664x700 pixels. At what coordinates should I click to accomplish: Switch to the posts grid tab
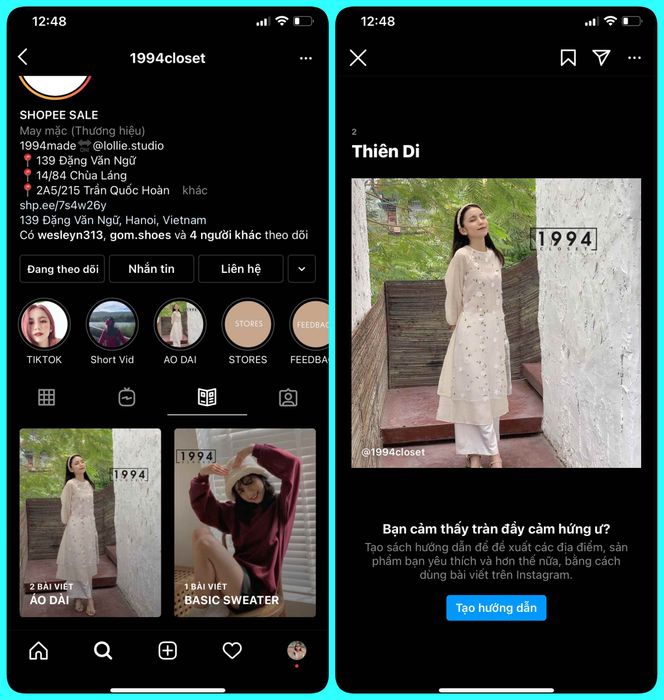click(x=46, y=398)
